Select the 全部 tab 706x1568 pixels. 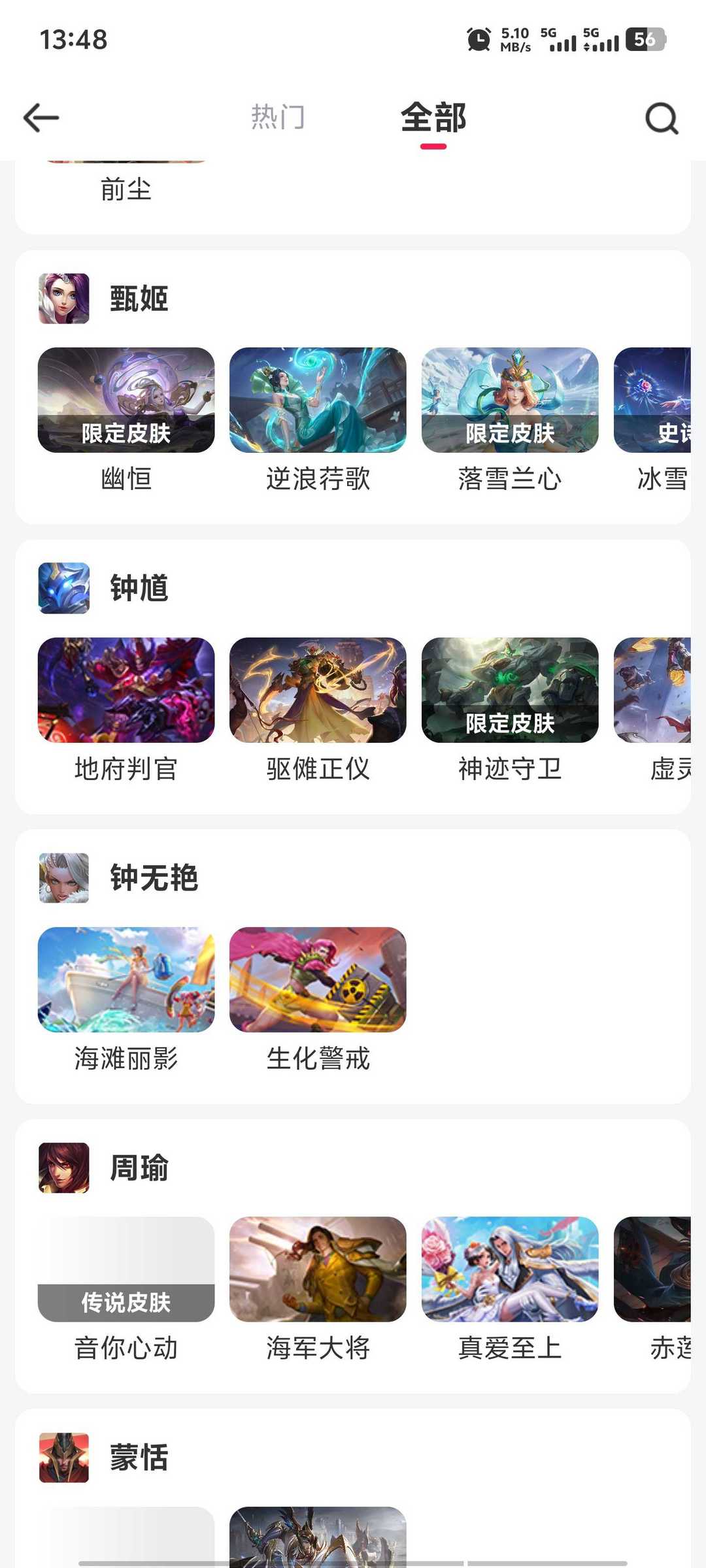[x=433, y=118]
